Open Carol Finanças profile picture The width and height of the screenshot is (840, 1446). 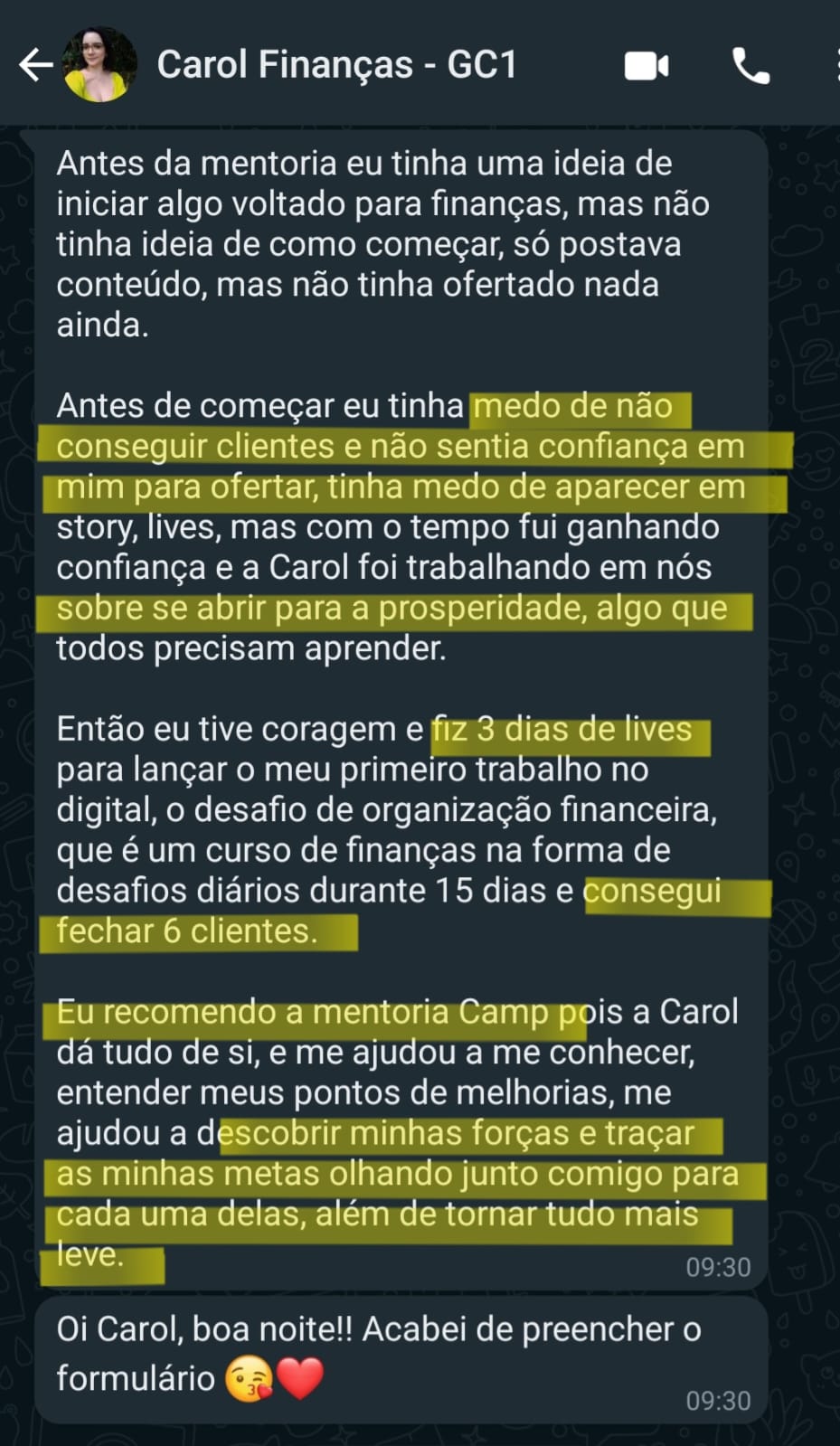pos(99,64)
